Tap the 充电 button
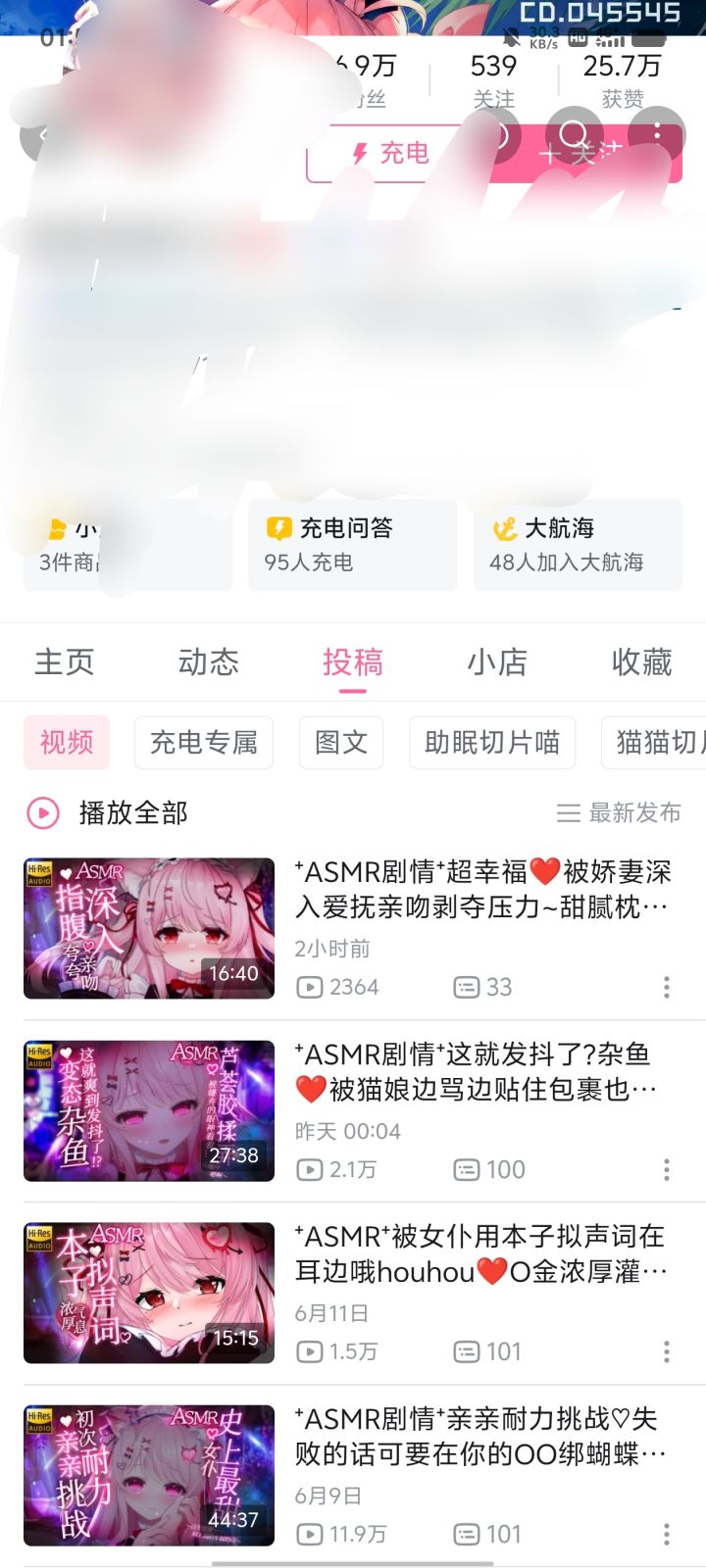Screen dimensions: 706x1568 (392, 154)
